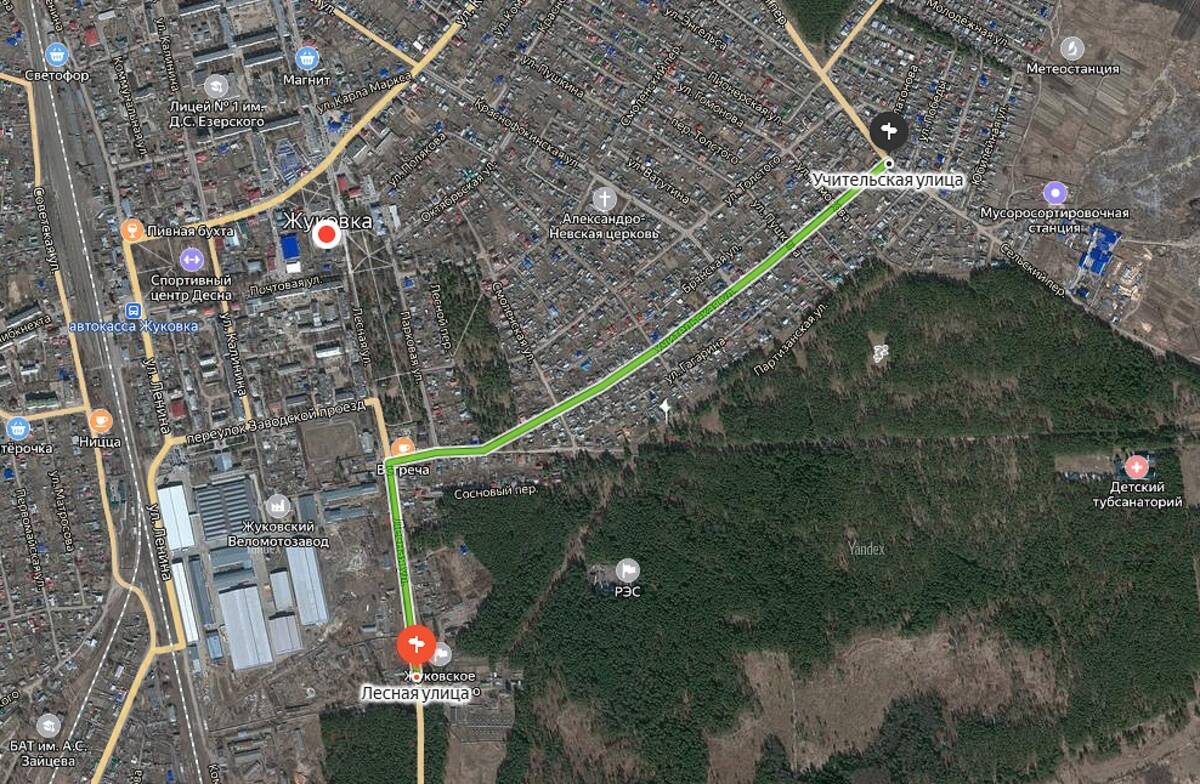Select the автокасса Жуковка bus marker
The height and width of the screenshot is (784, 1200).
pos(133,309)
